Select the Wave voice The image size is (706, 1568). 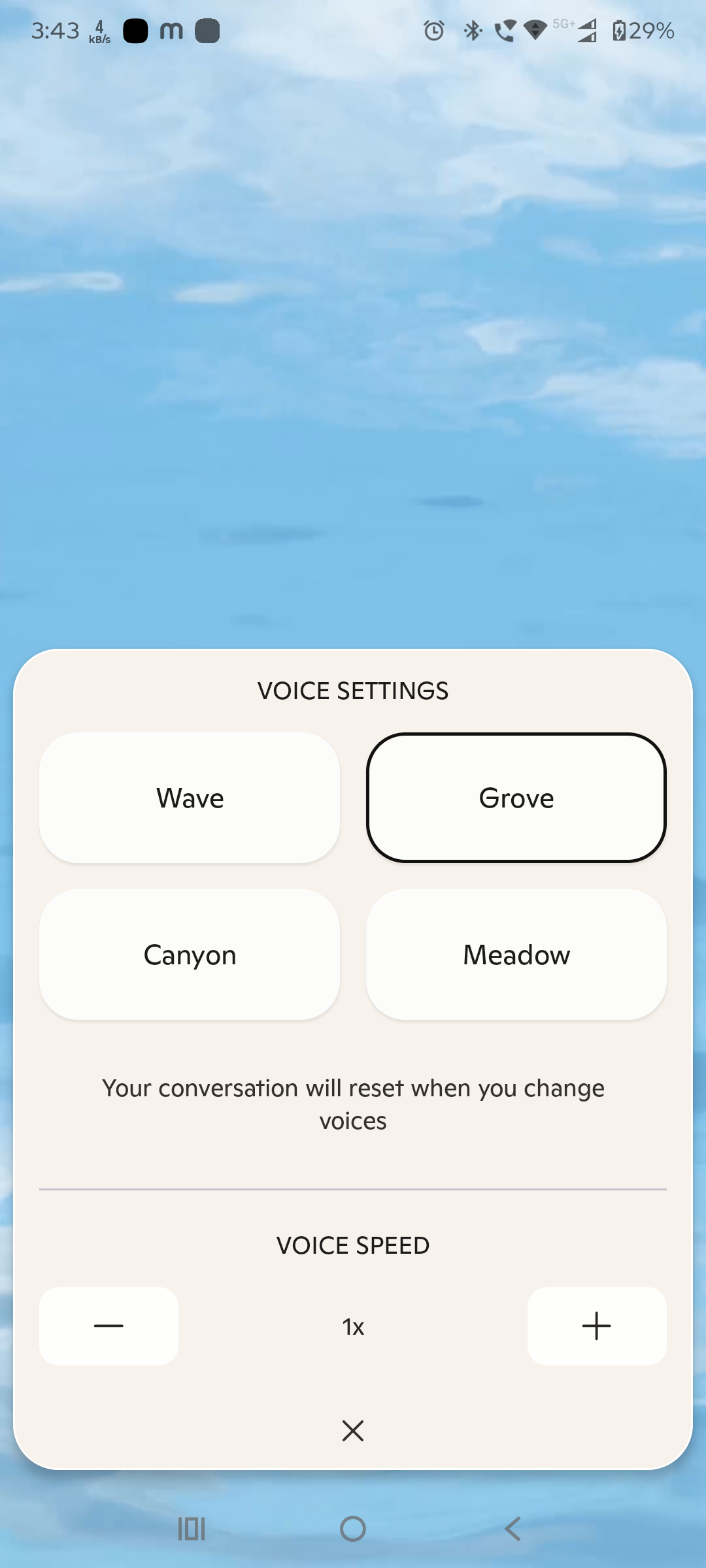click(190, 798)
